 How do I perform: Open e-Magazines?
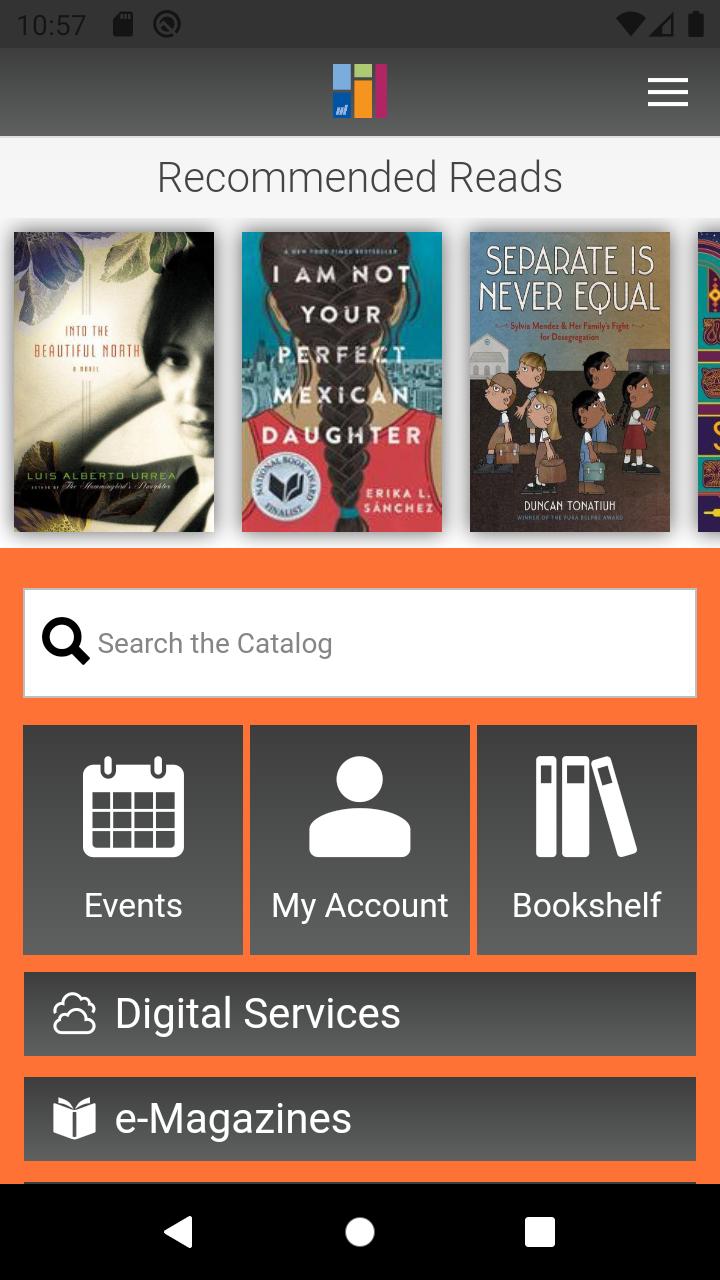click(x=360, y=1119)
